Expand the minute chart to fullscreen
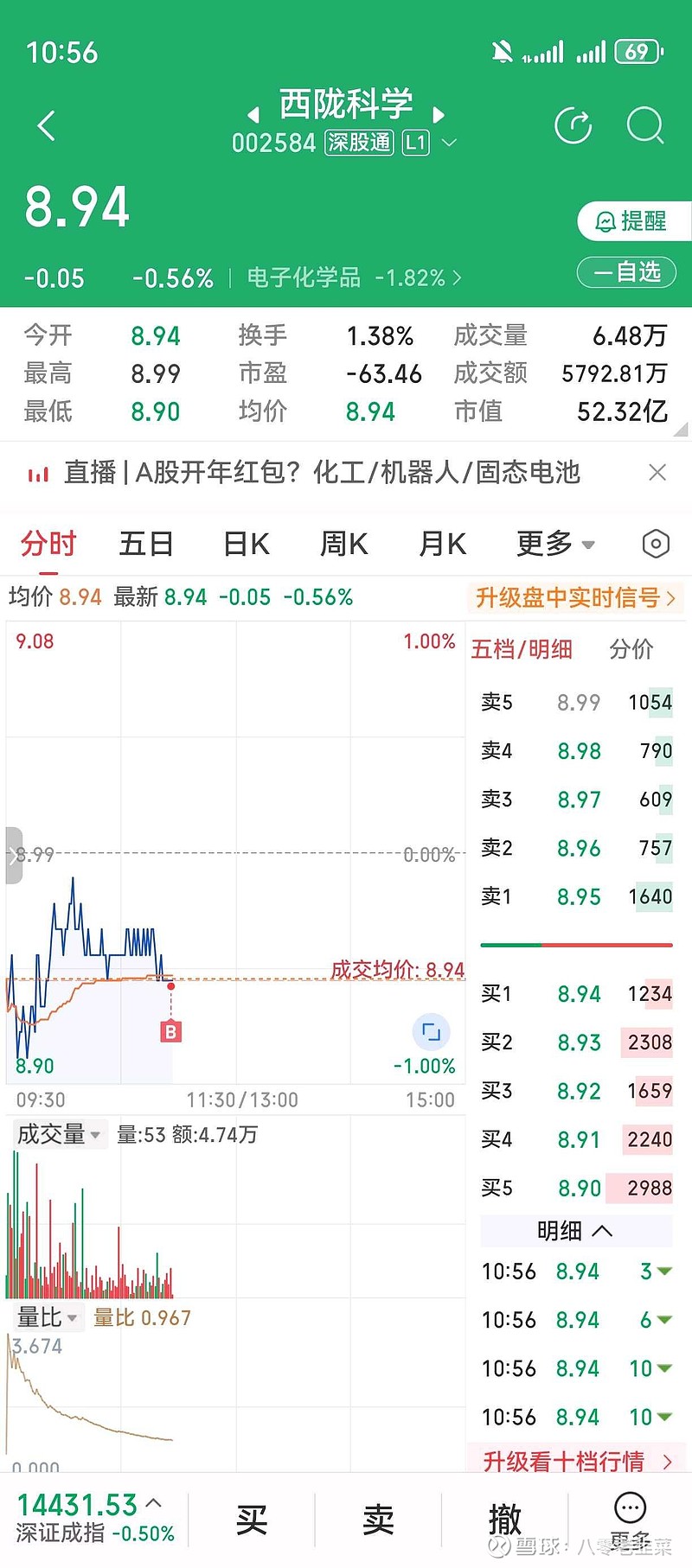Viewport: 692px width, 1568px height. tap(430, 1031)
